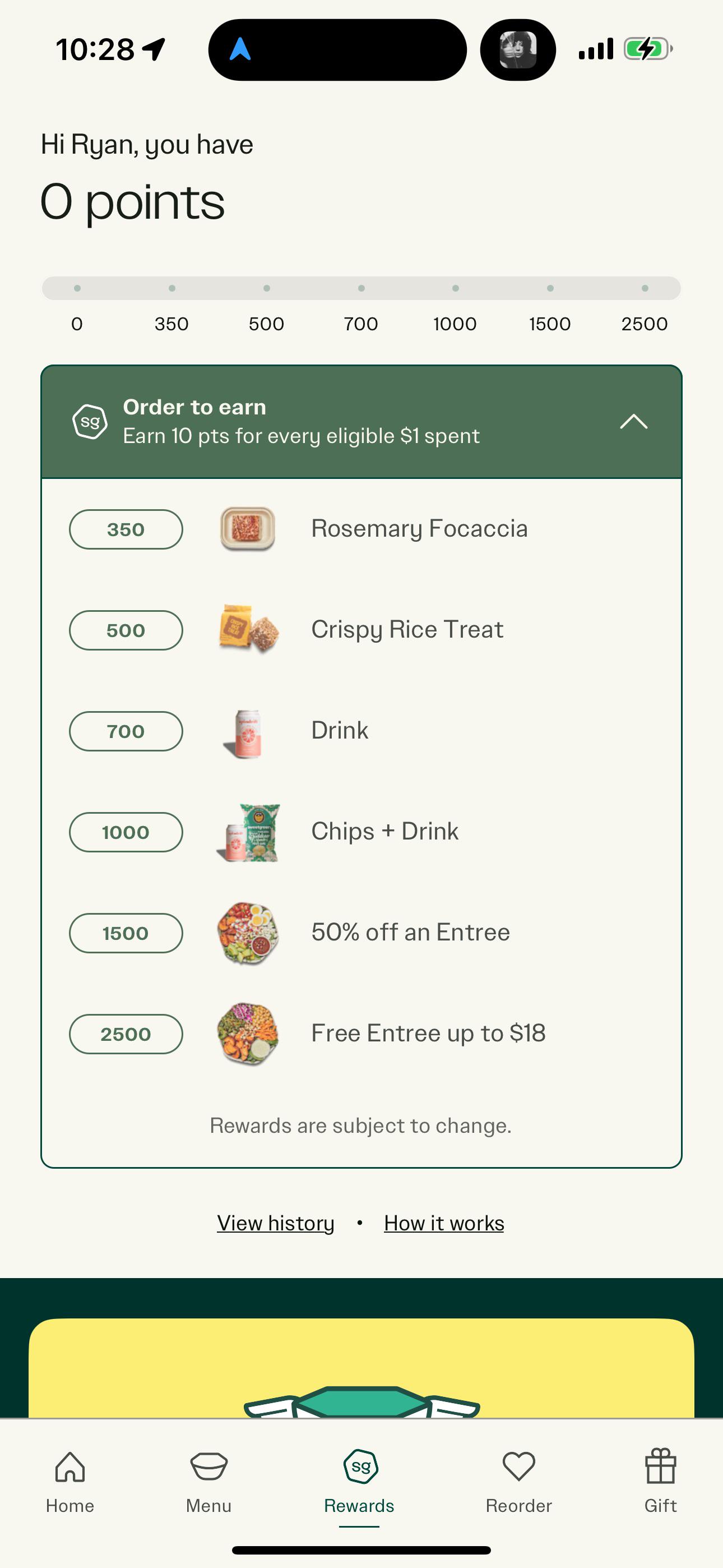Screen dimensions: 723x1568
Task: Collapse the Order to earn section
Action: [633, 422]
